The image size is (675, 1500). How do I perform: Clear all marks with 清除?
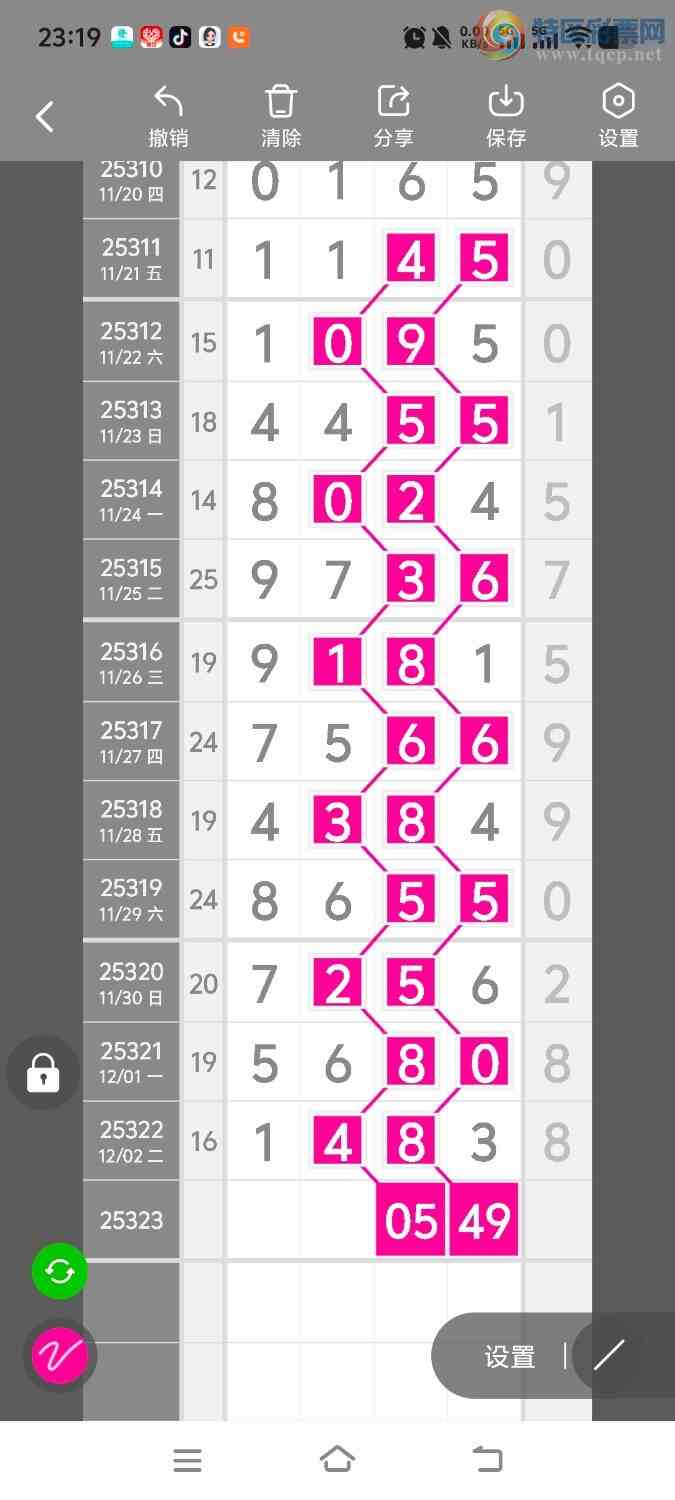click(x=281, y=117)
